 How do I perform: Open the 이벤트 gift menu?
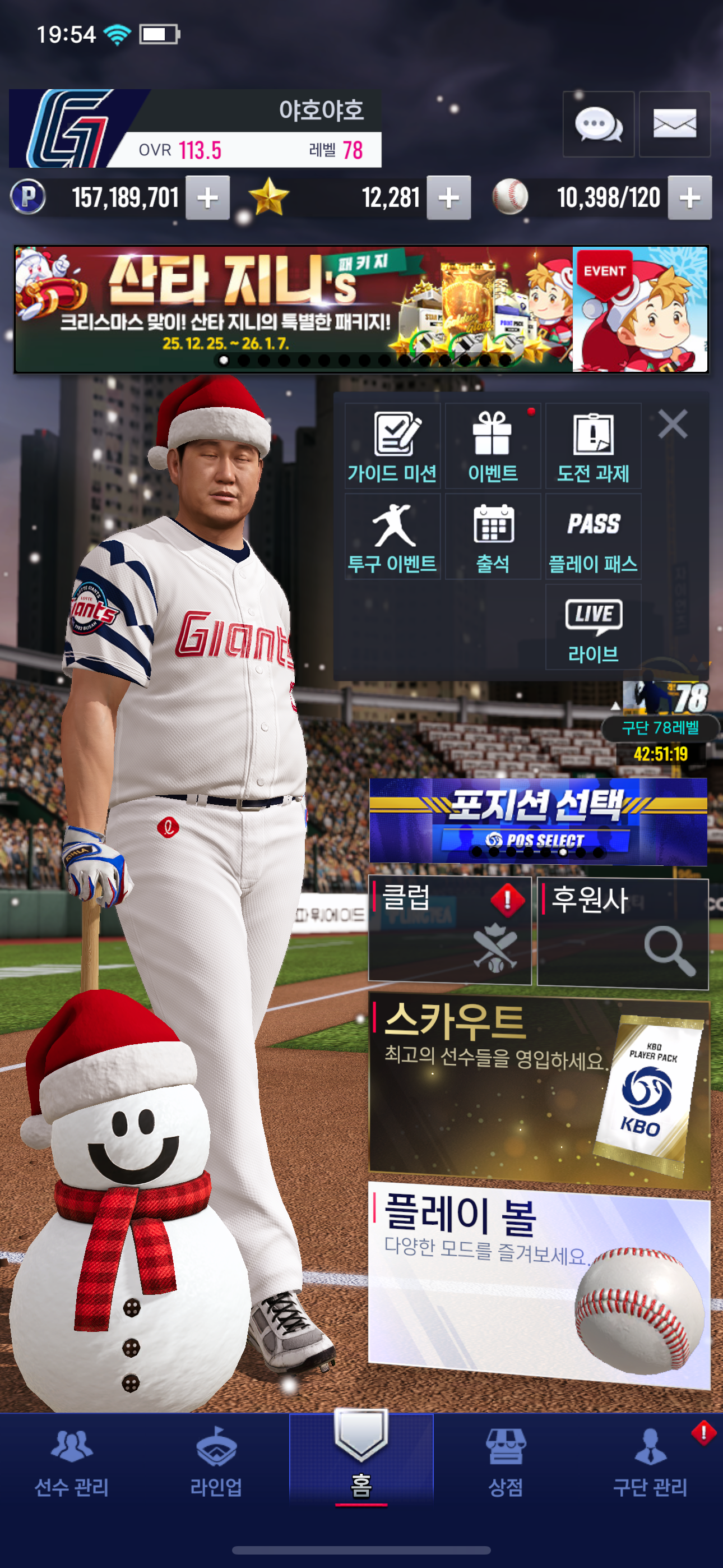[x=492, y=446]
